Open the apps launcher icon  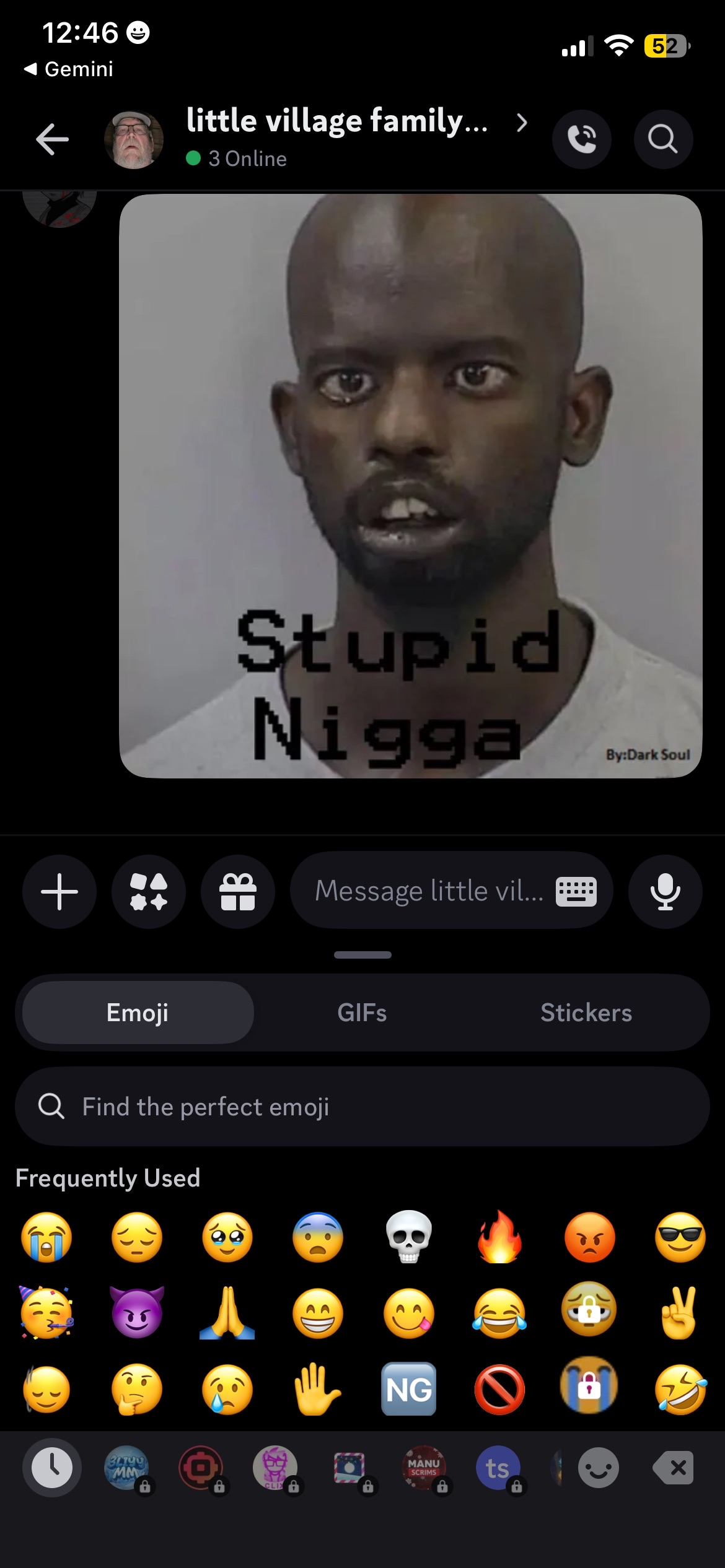point(149,892)
